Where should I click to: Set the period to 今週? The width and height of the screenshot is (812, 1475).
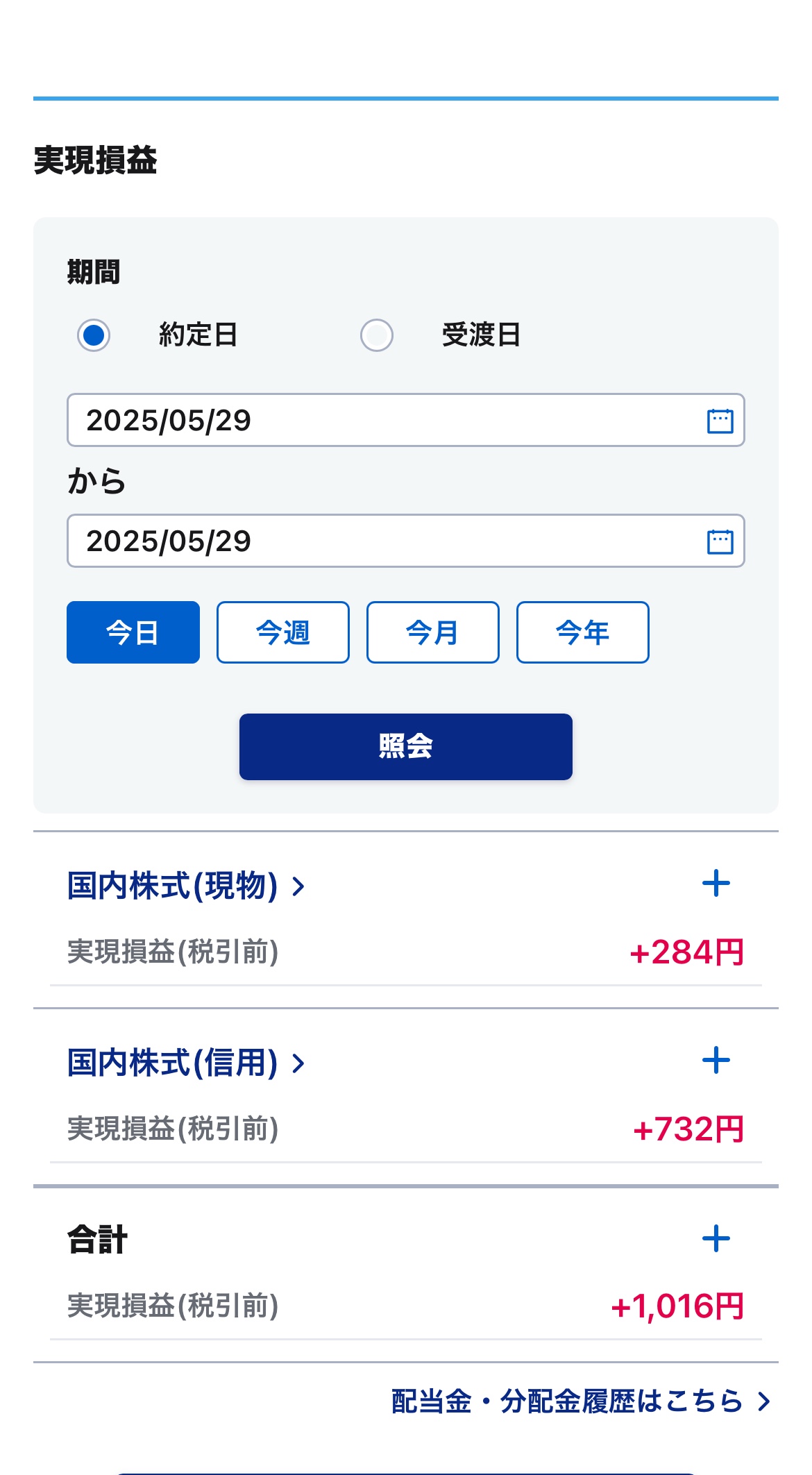click(283, 632)
